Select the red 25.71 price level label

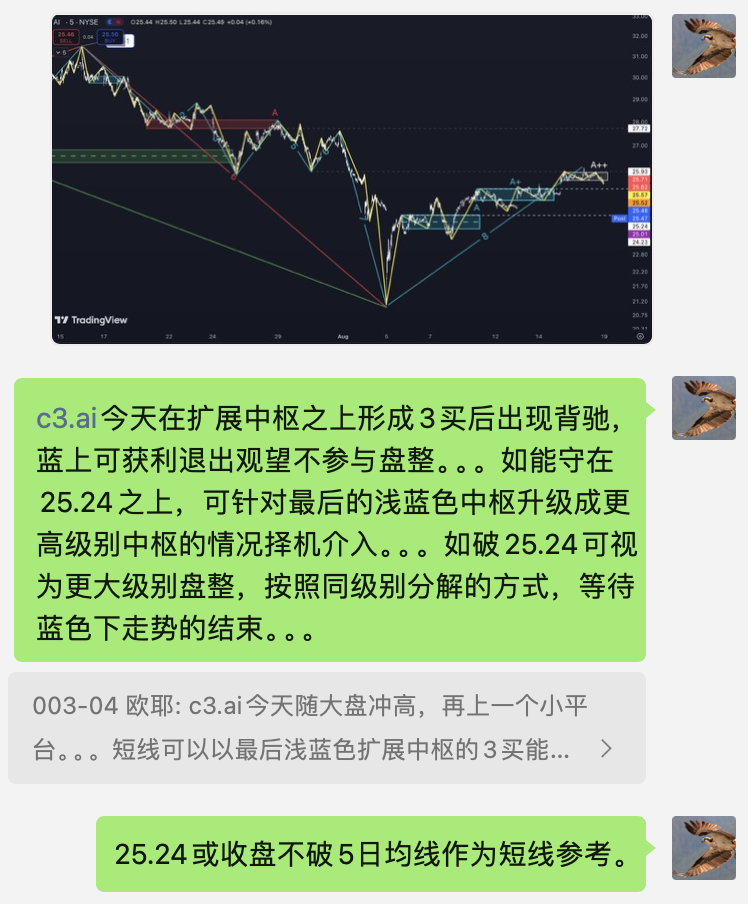coord(639,180)
